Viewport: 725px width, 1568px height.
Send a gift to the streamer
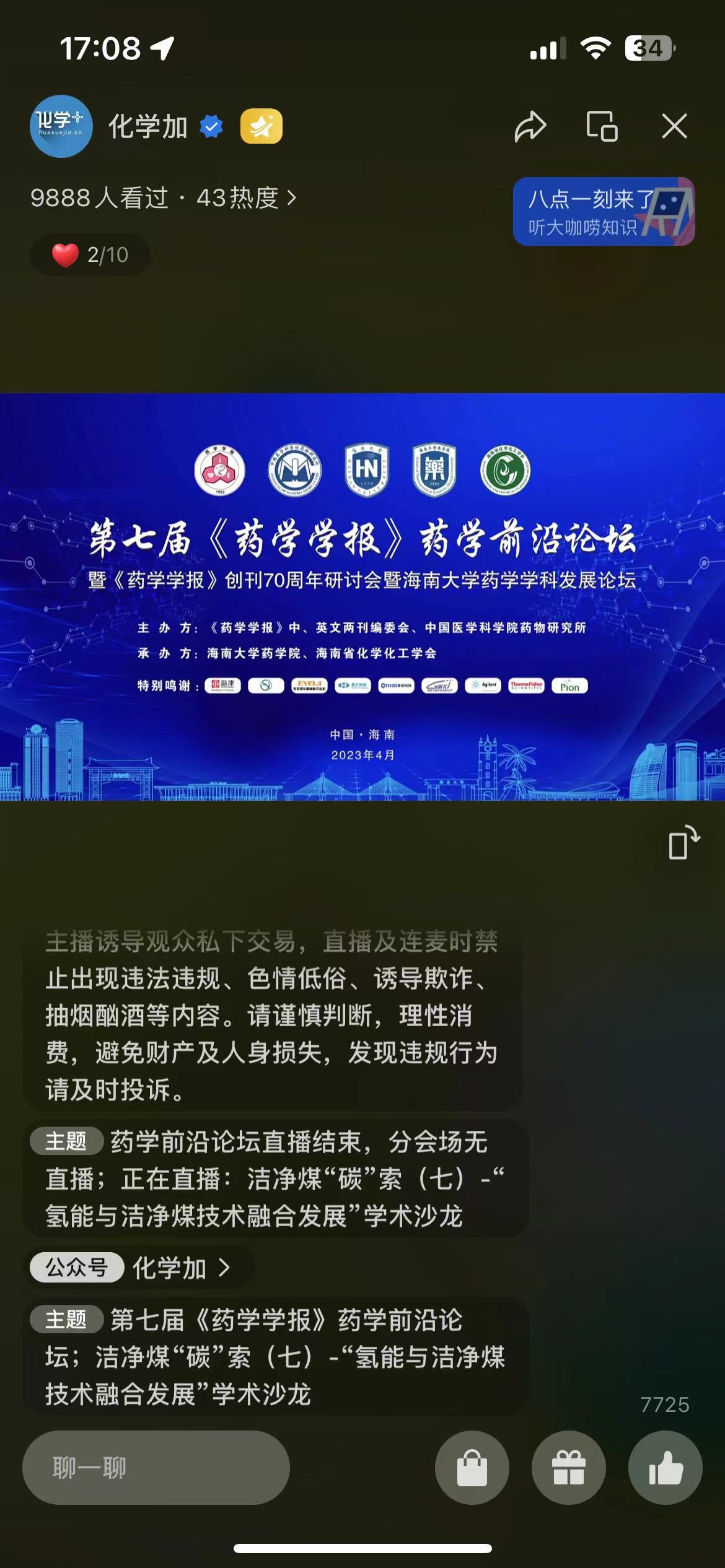(568, 1467)
